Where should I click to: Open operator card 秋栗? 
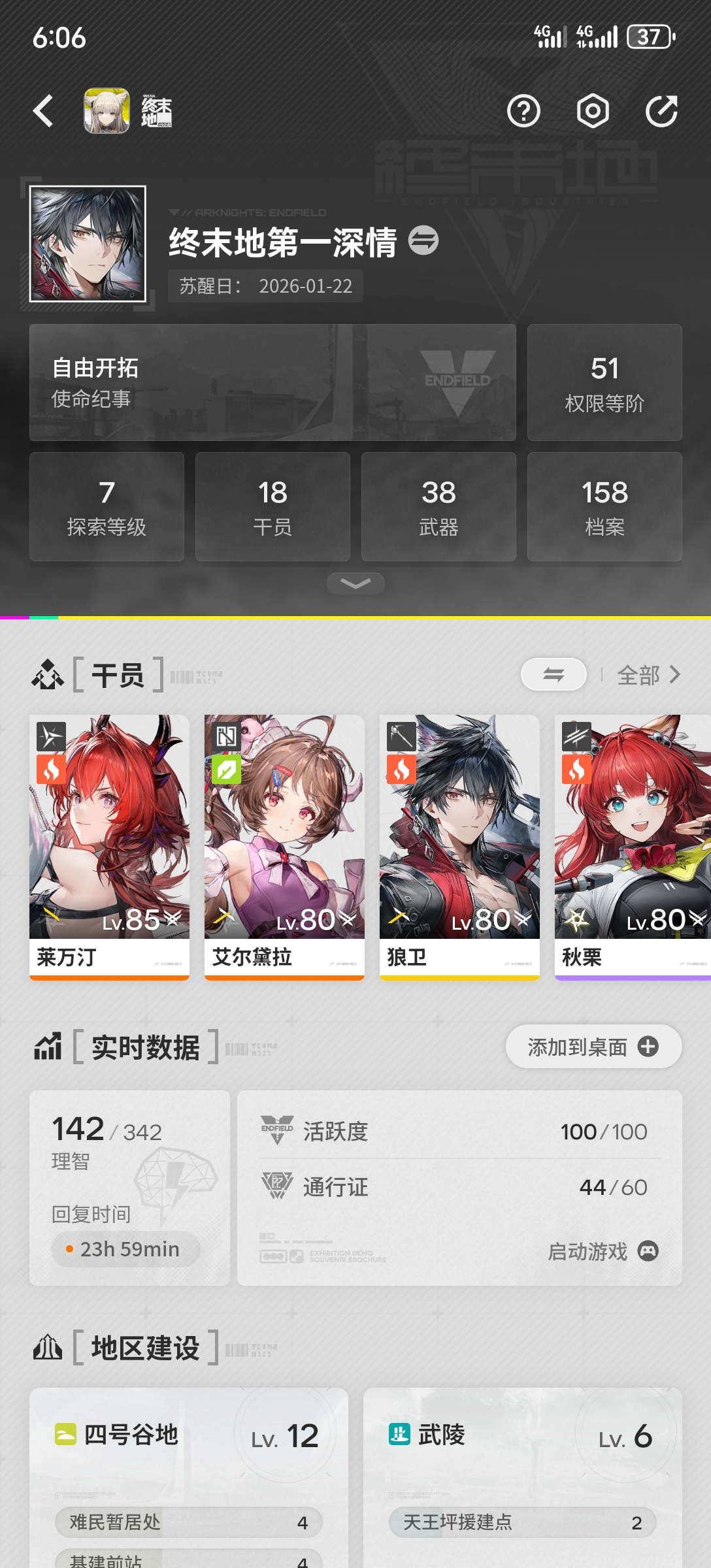pyautogui.click(x=633, y=847)
